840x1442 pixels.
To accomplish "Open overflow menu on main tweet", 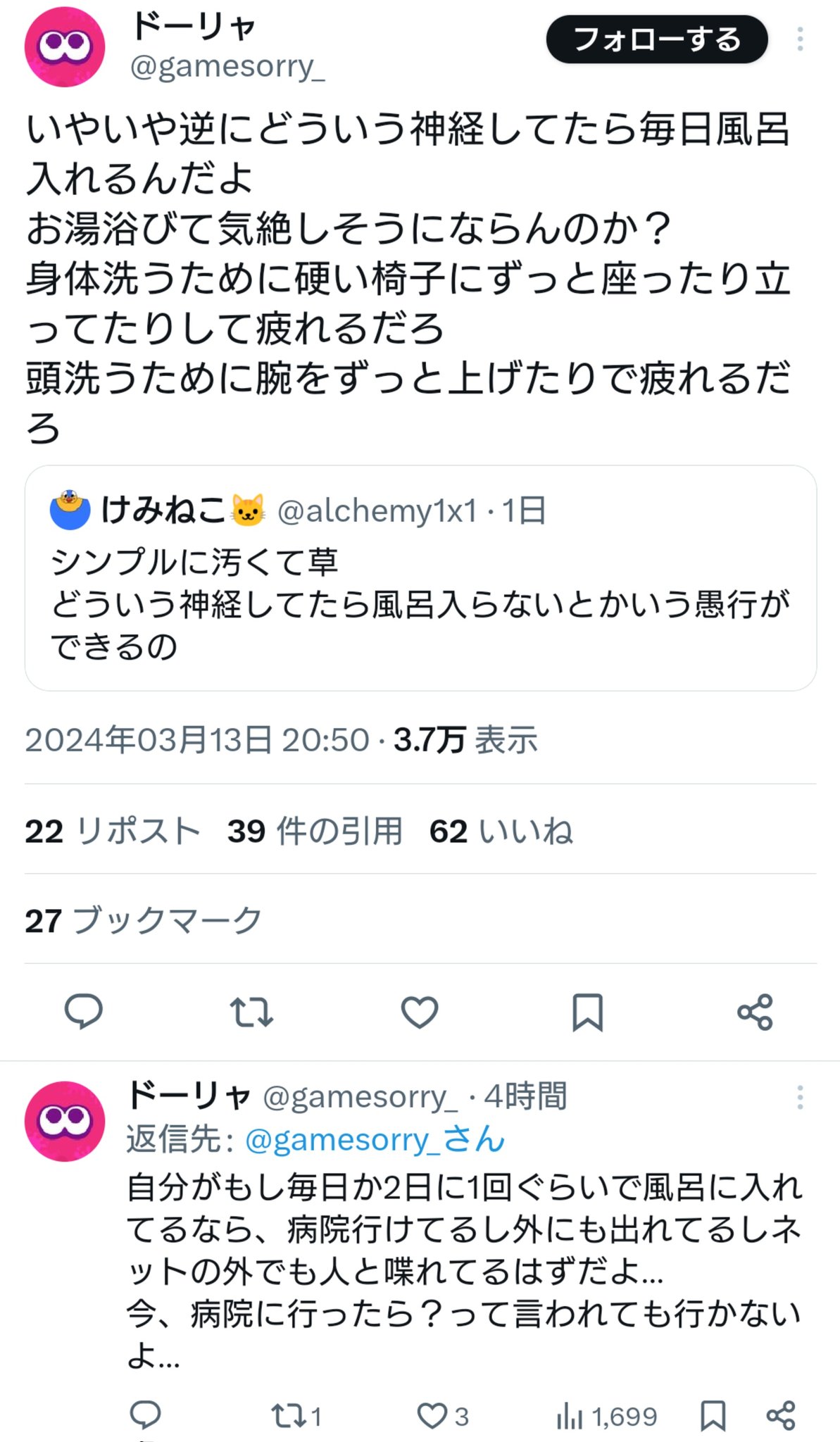I will (x=800, y=39).
